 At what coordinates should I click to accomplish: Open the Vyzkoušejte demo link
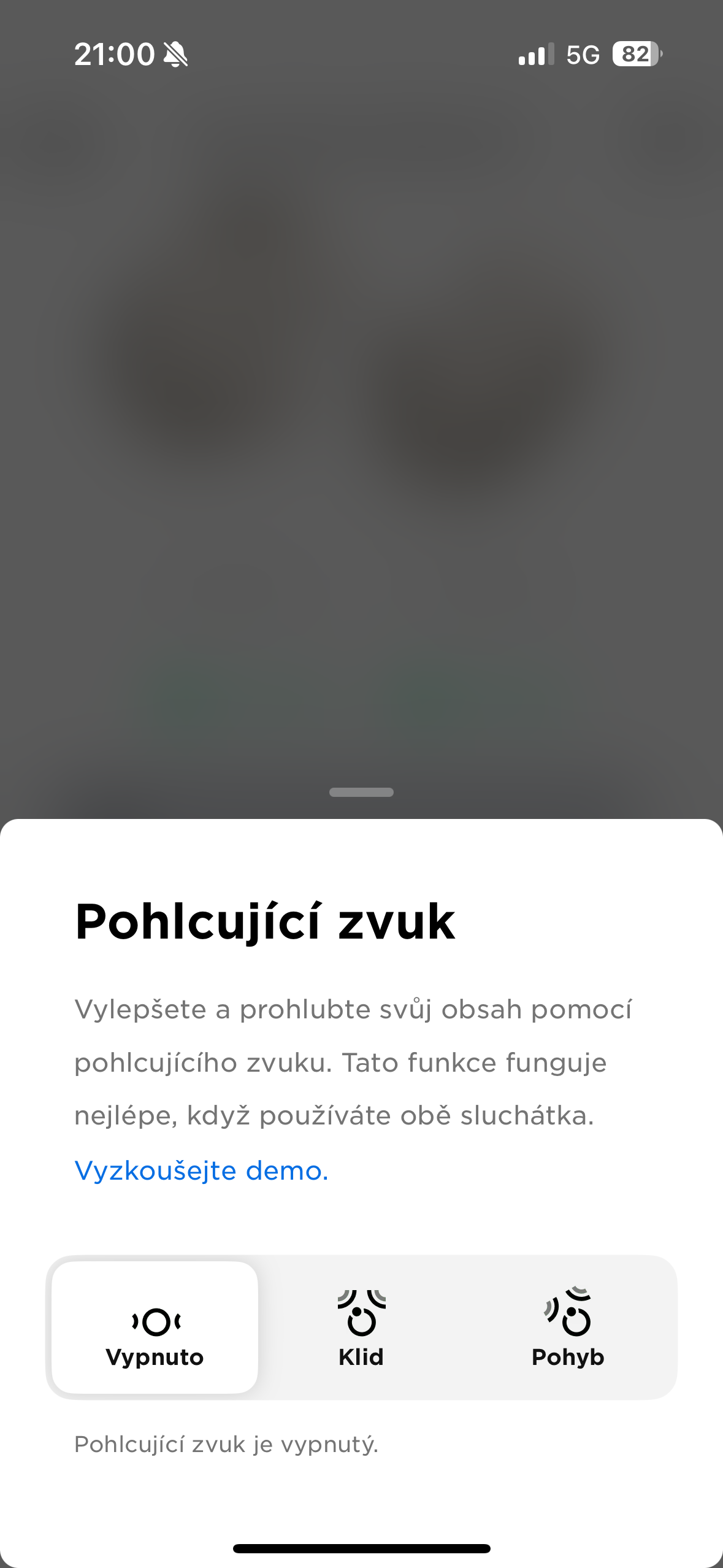201,1170
